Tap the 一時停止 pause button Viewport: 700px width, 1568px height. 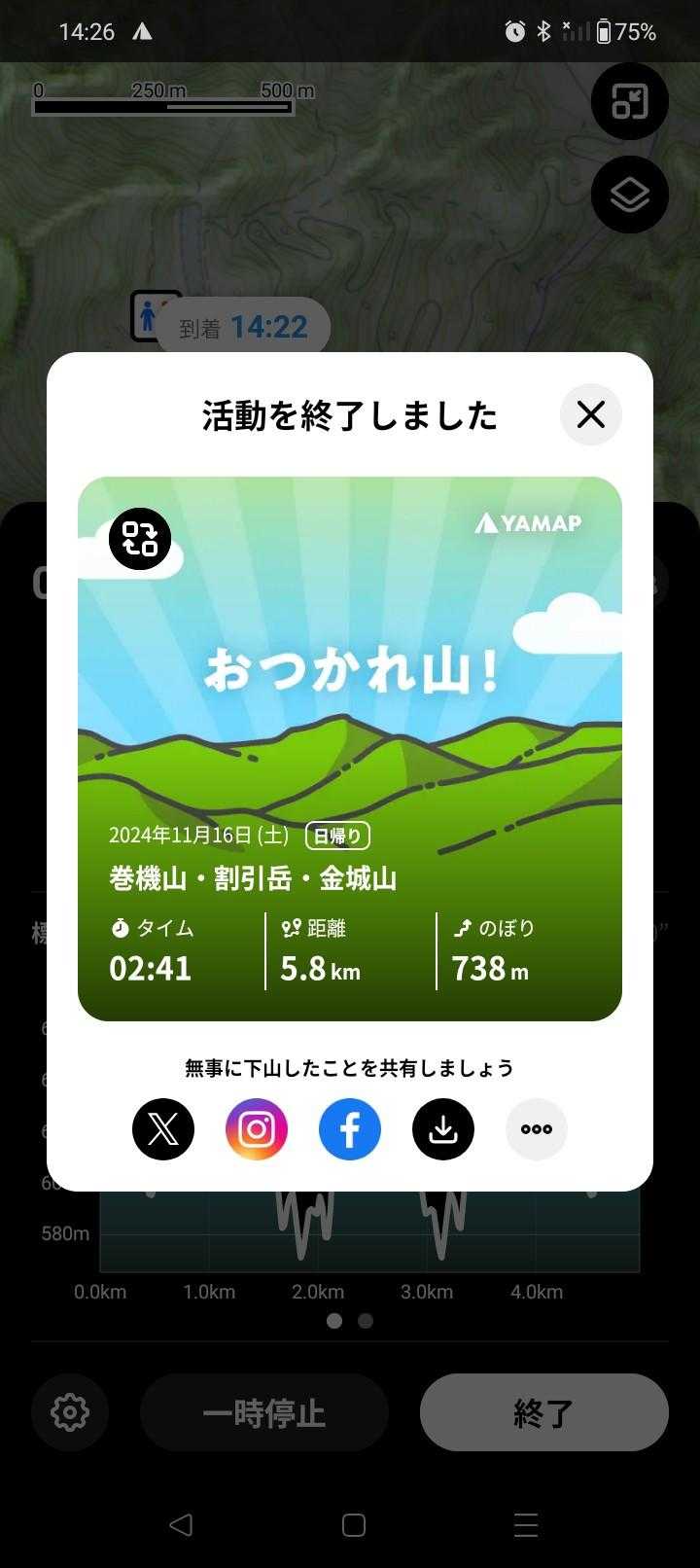point(264,1412)
